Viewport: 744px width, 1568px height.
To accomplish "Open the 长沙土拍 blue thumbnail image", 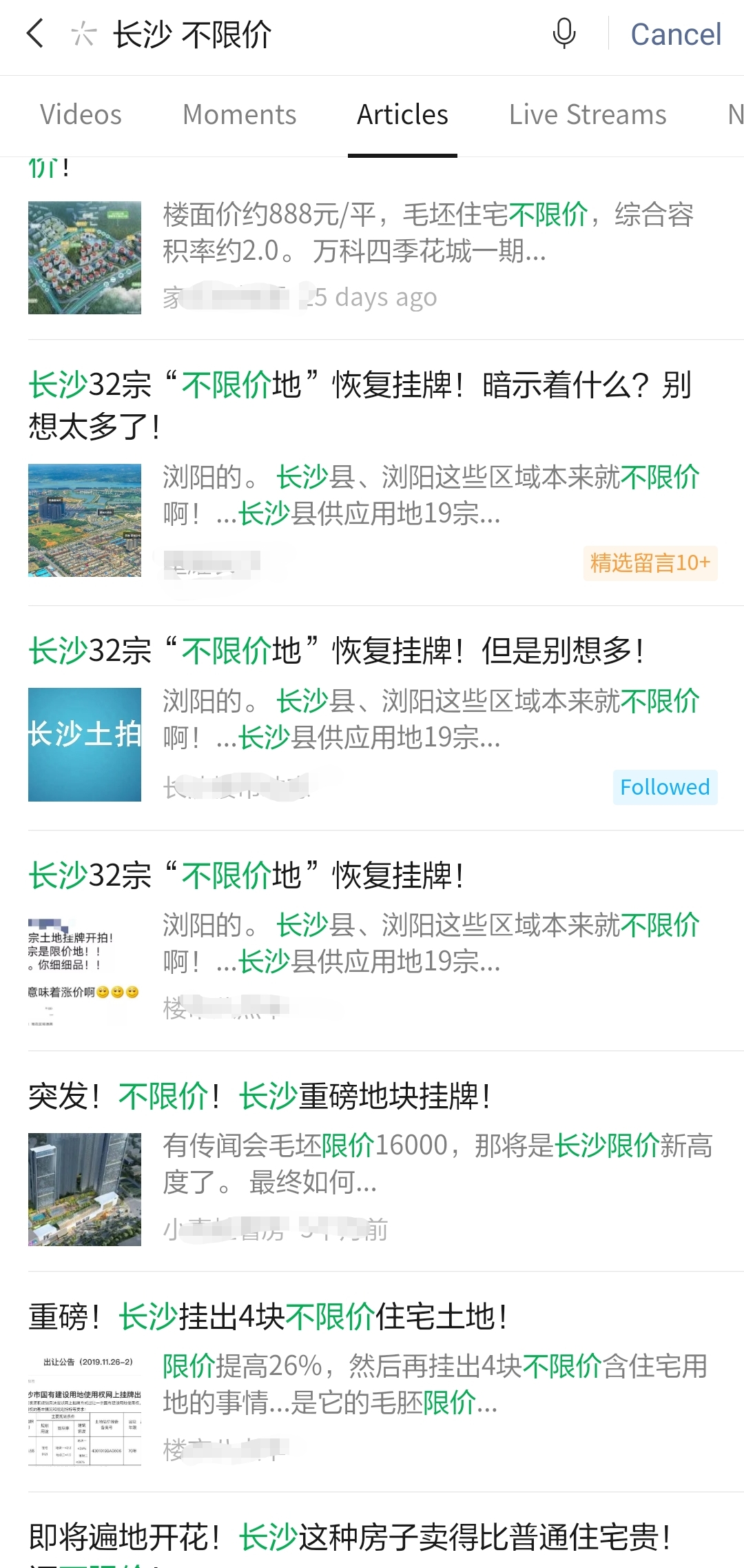I will tap(84, 743).
